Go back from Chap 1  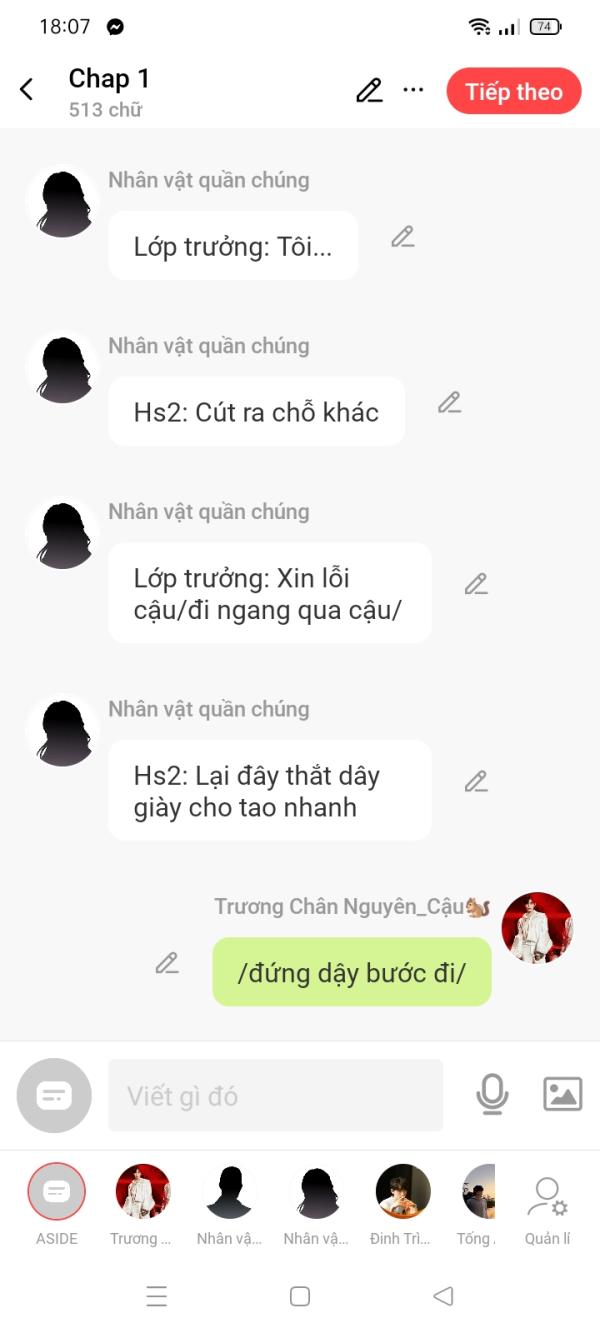(27, 90)
